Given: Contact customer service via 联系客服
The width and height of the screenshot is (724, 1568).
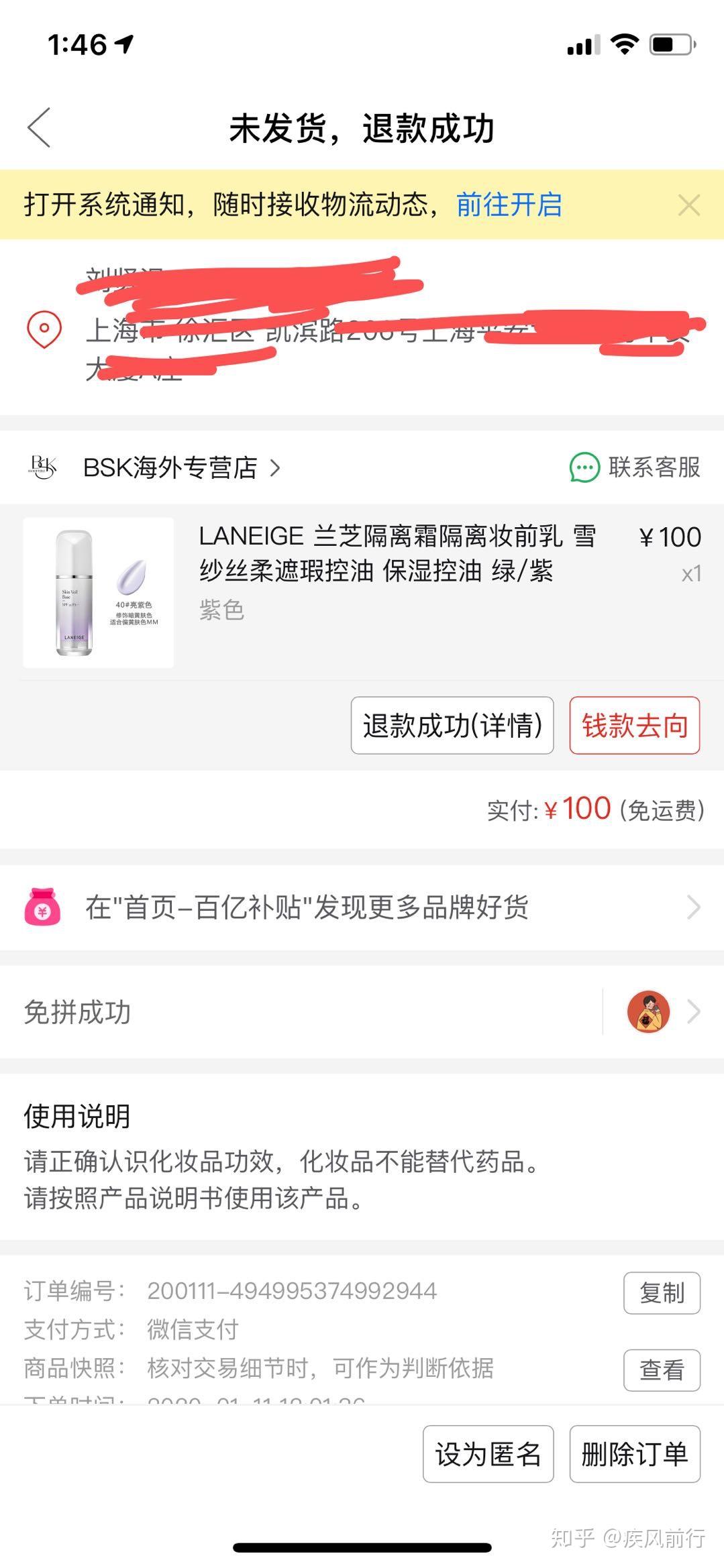Looking at the screenshot, I should pos(635,467).
